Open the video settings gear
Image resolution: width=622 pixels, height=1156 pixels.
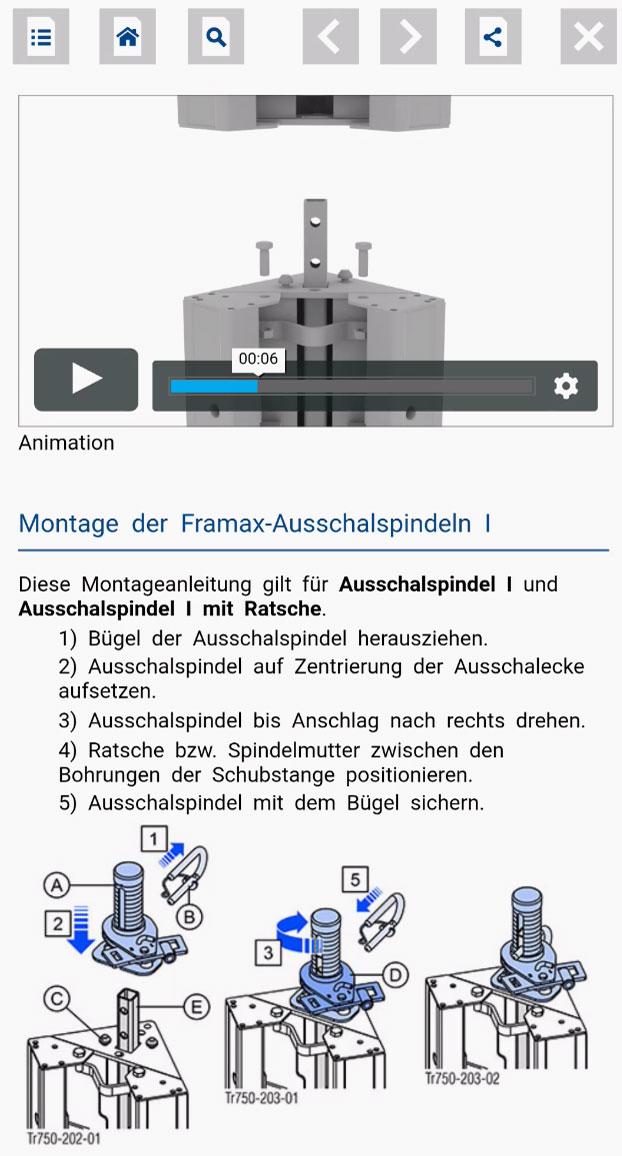(x=566, y=386)
